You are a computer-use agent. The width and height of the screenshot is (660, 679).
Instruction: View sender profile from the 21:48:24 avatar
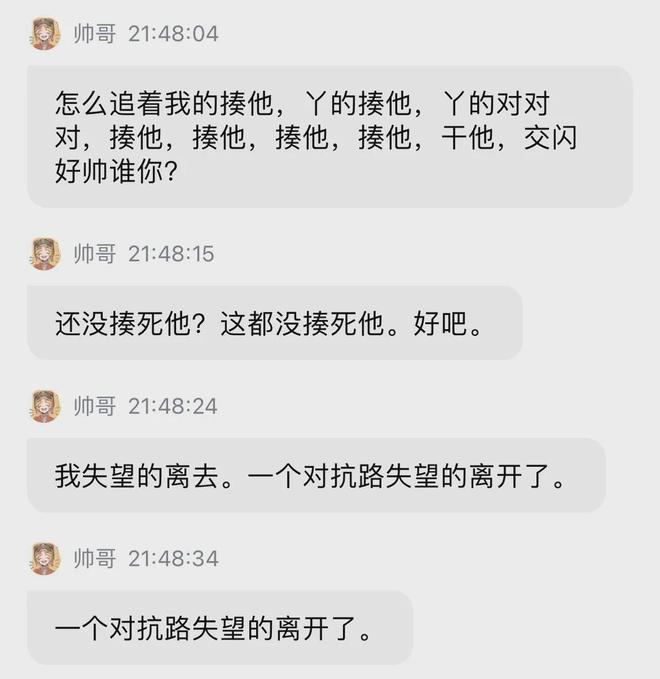pos(45,406)
